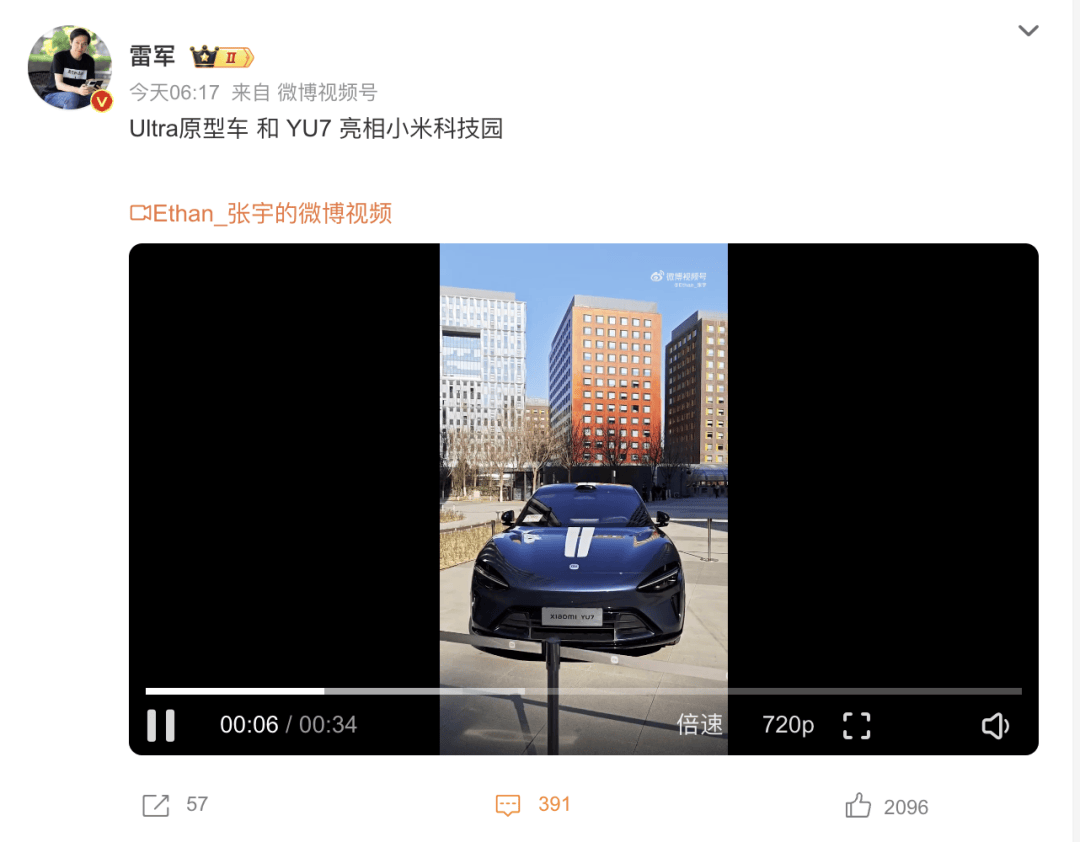1080x842 pixels.
Task: Change the 720p video quality
Action: (788, 725)
